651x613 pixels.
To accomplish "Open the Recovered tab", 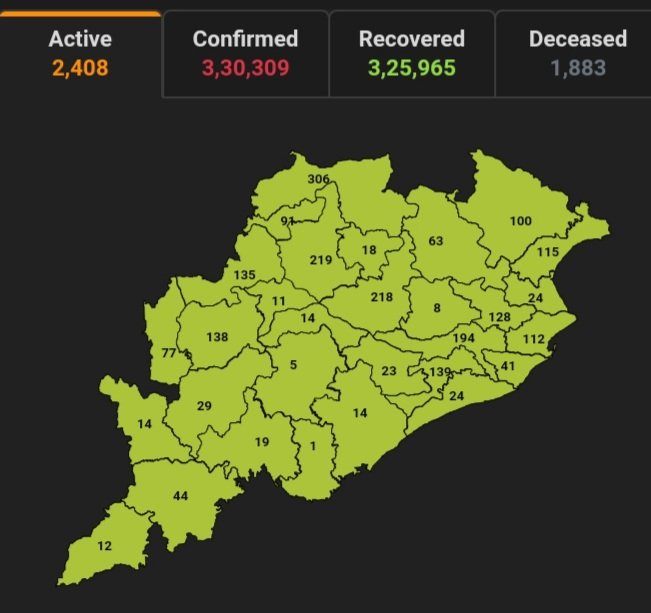I will pyautogui.click(x=411, y=53).
